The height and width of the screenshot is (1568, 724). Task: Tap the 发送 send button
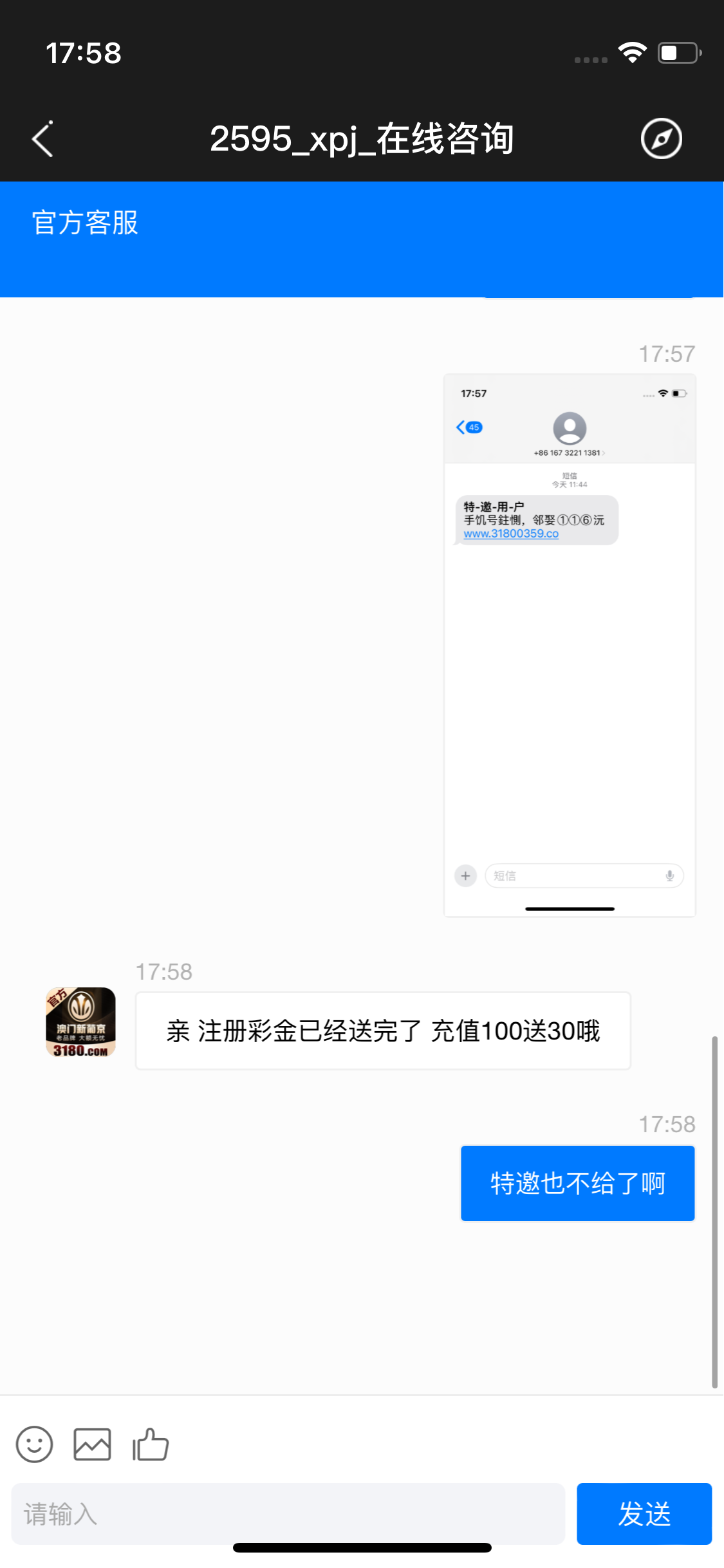(x=644, y=1514)
